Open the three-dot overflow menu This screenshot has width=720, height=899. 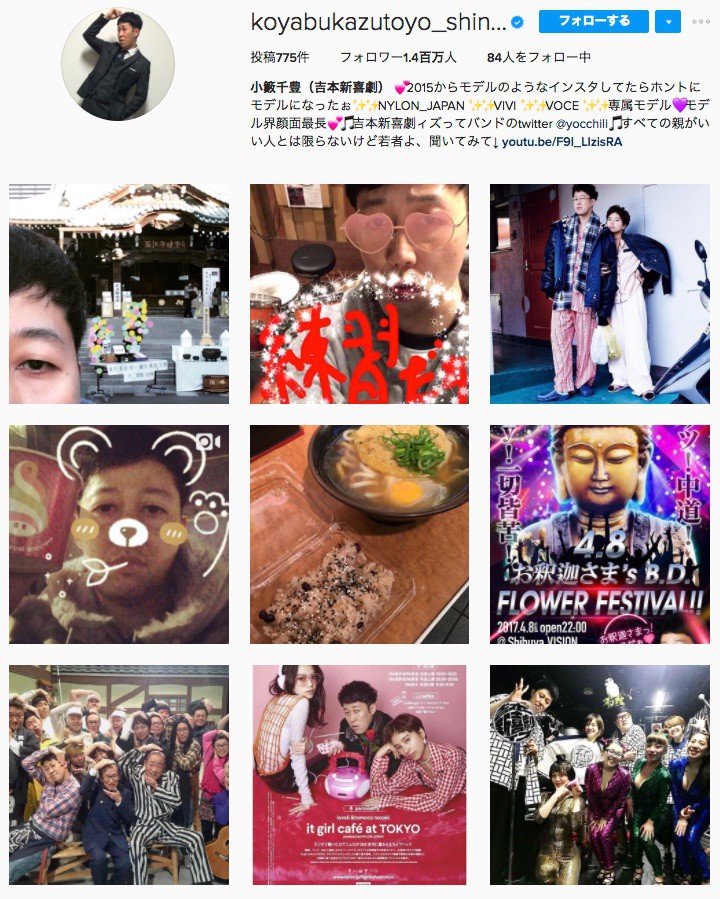pos(701,21)
